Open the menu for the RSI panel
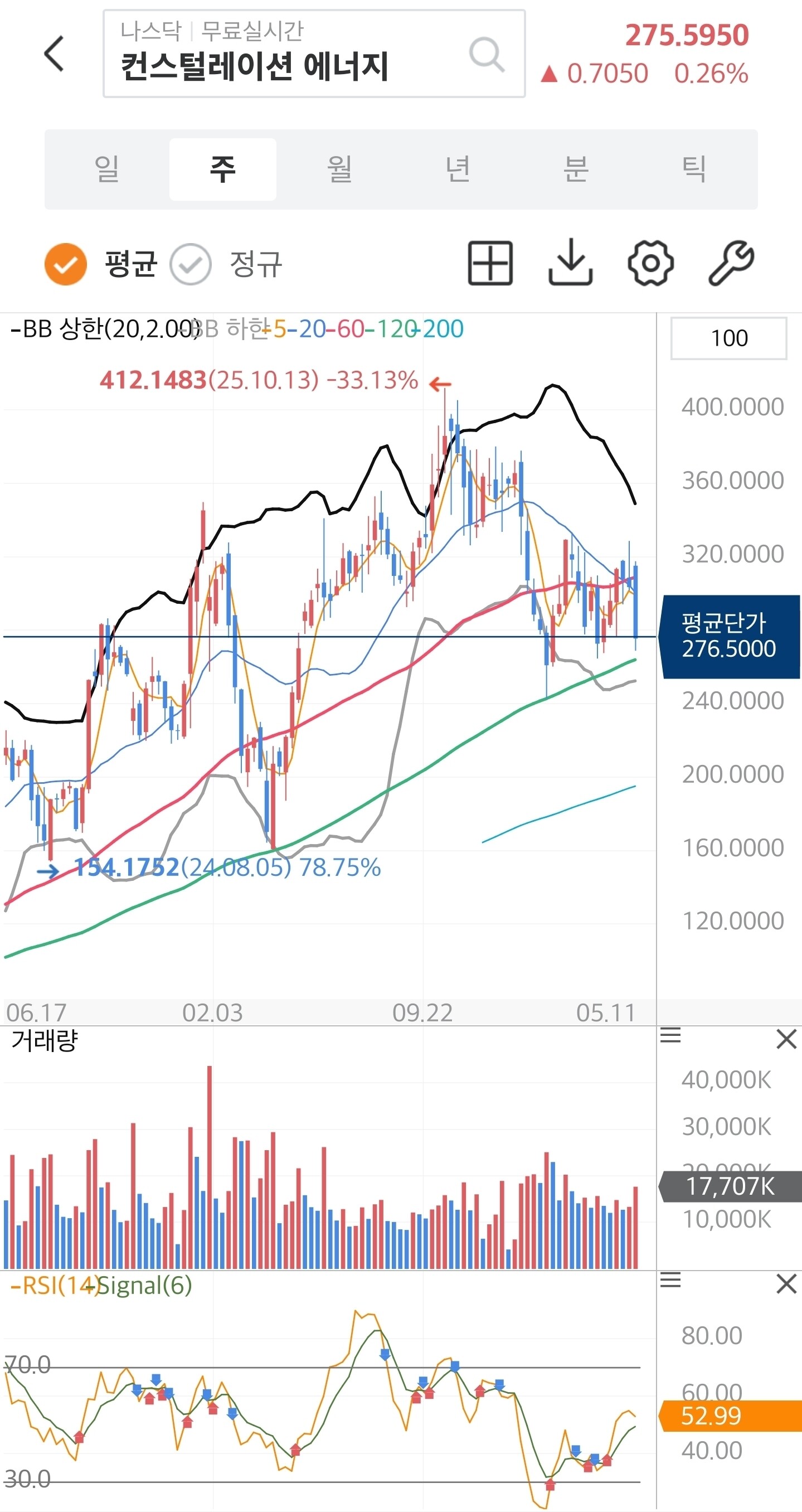The width and height of the screenshot is (802, 1512). (670, 1280)
